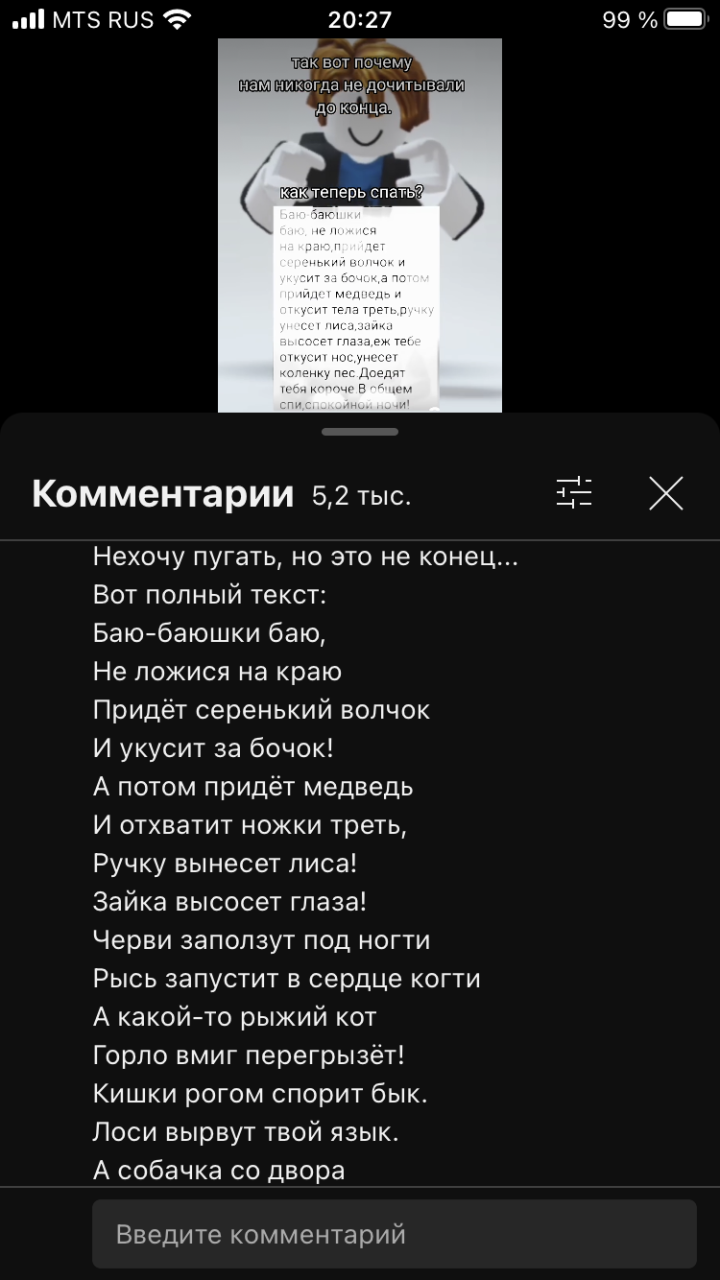Tap the 'Введите комментарий' input field
Screen dimensions: 720x1280
point(394,1234)
